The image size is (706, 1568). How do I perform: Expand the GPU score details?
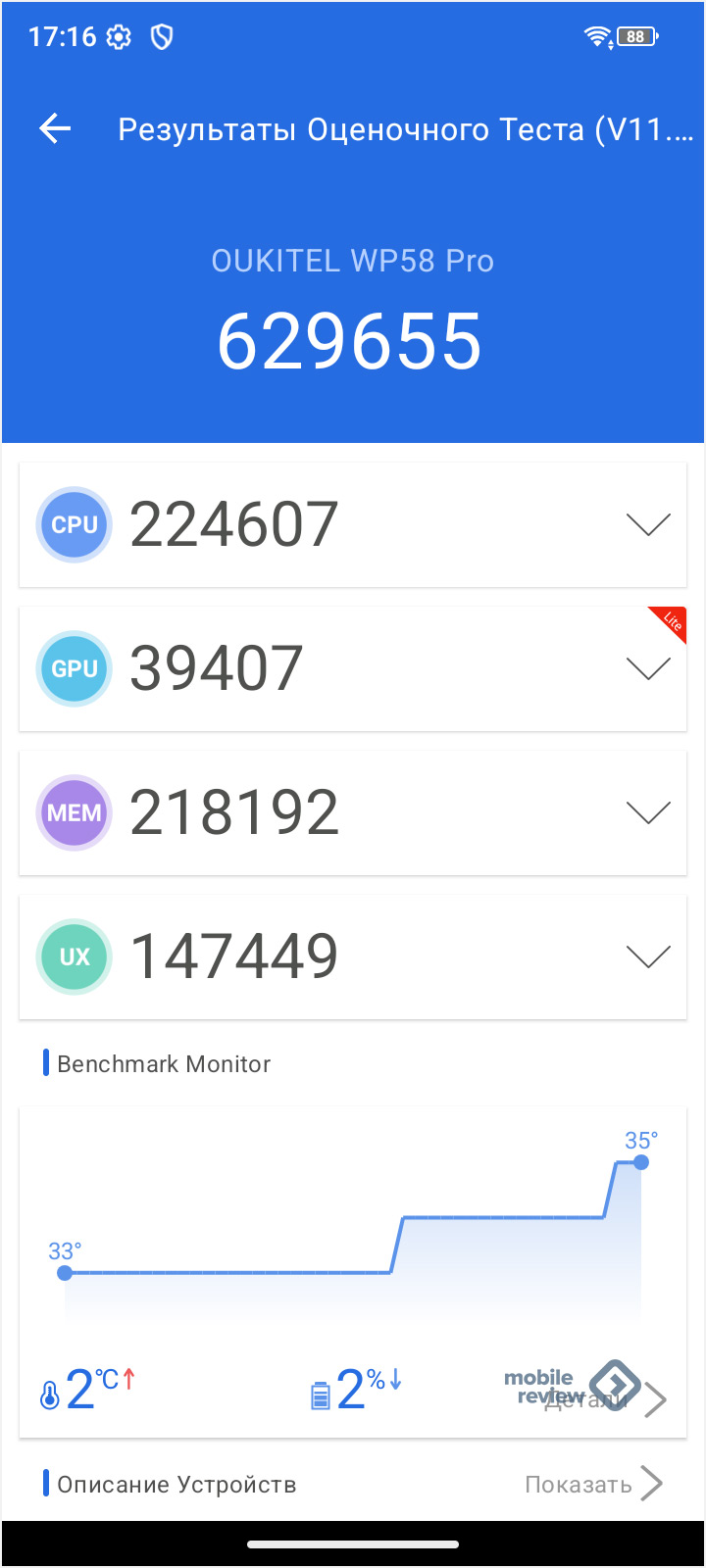647,669
